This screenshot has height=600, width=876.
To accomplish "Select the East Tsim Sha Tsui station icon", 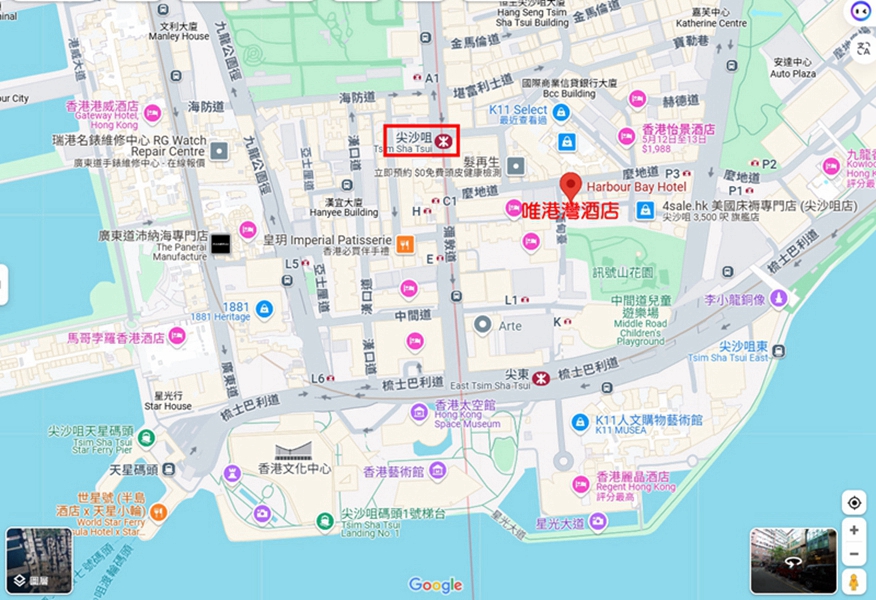I will [539, 378].
